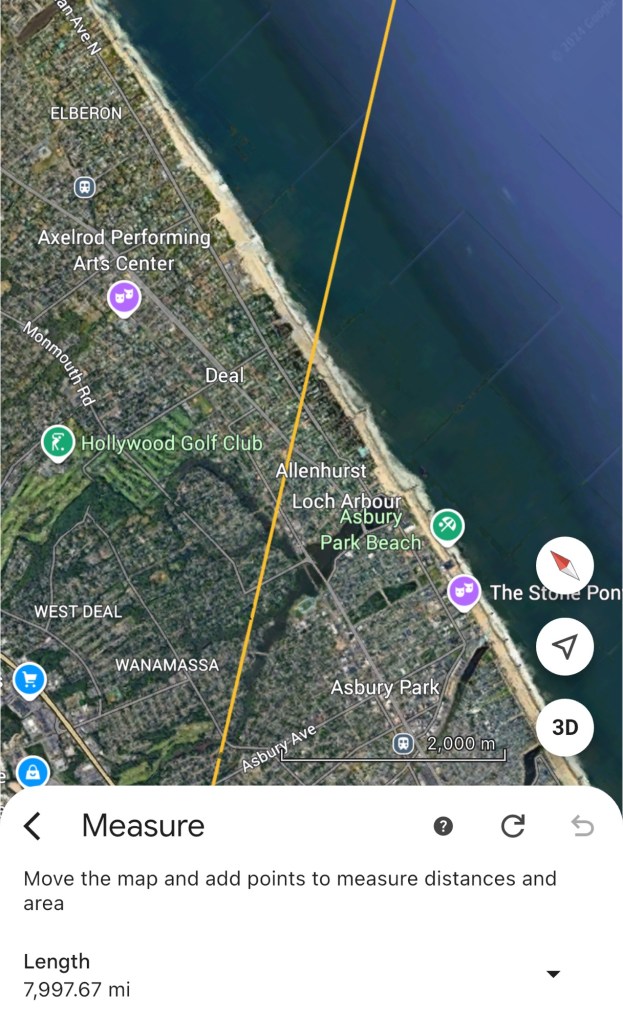Go back from the Measure panel
This screenshot has height=1023, width=623.
pos(33,826)
